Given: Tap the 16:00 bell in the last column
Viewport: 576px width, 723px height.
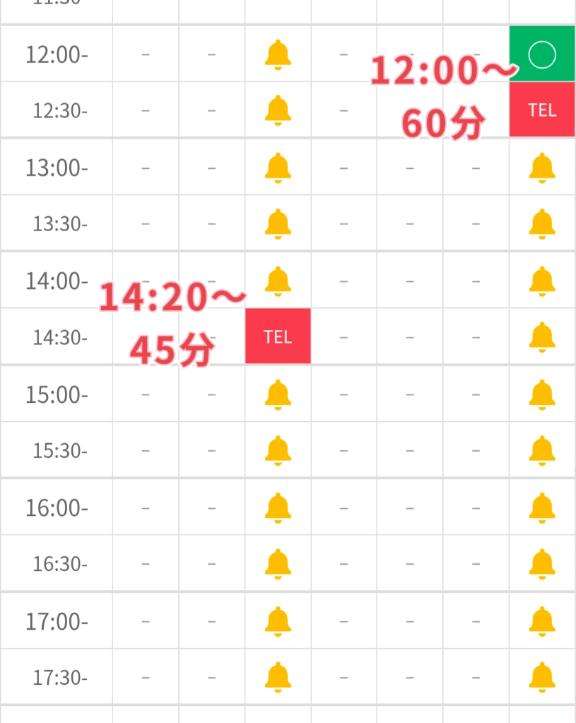Looking at the screenshot, I should pyautogui.click(x=542, y=508).
